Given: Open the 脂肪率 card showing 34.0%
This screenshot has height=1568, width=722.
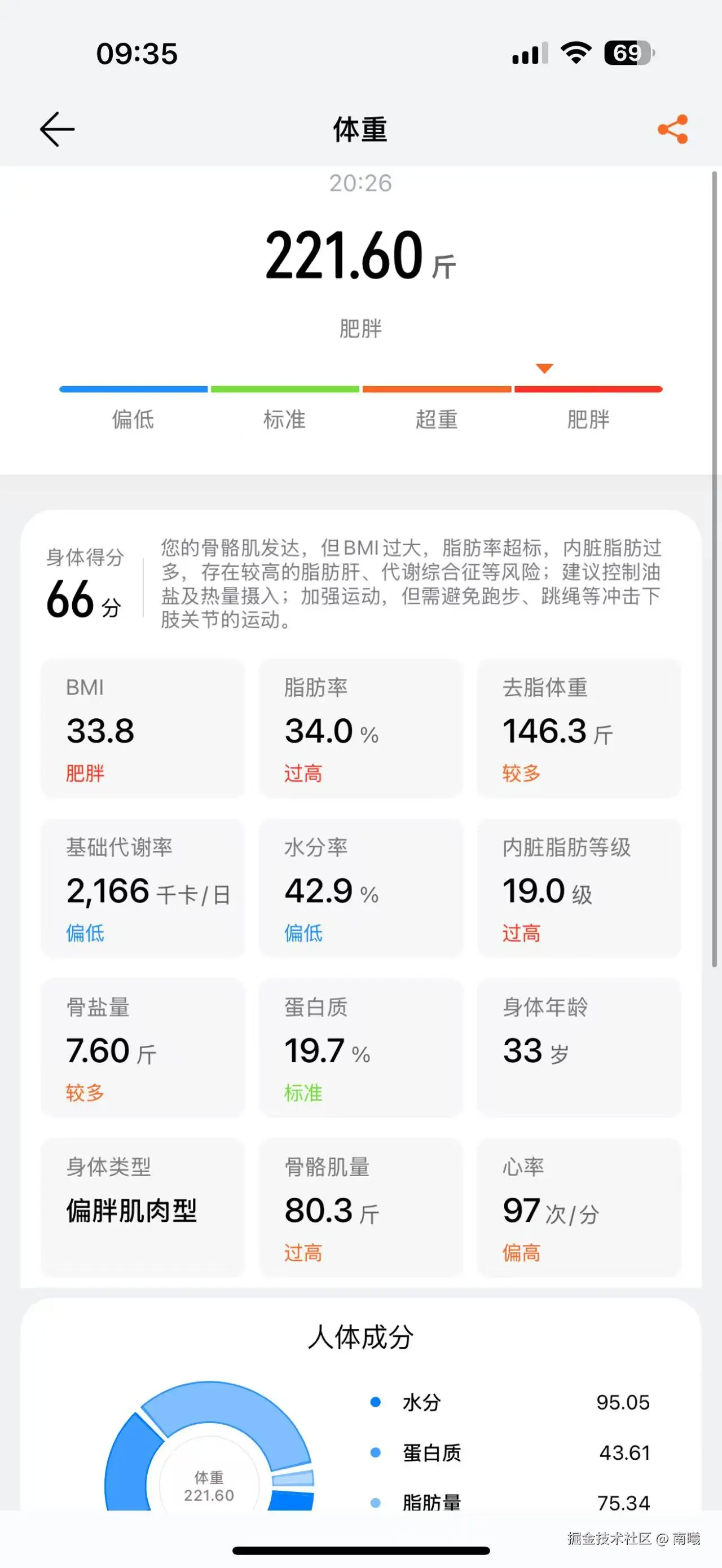Looking at the screenshot, I should [360, 728].
